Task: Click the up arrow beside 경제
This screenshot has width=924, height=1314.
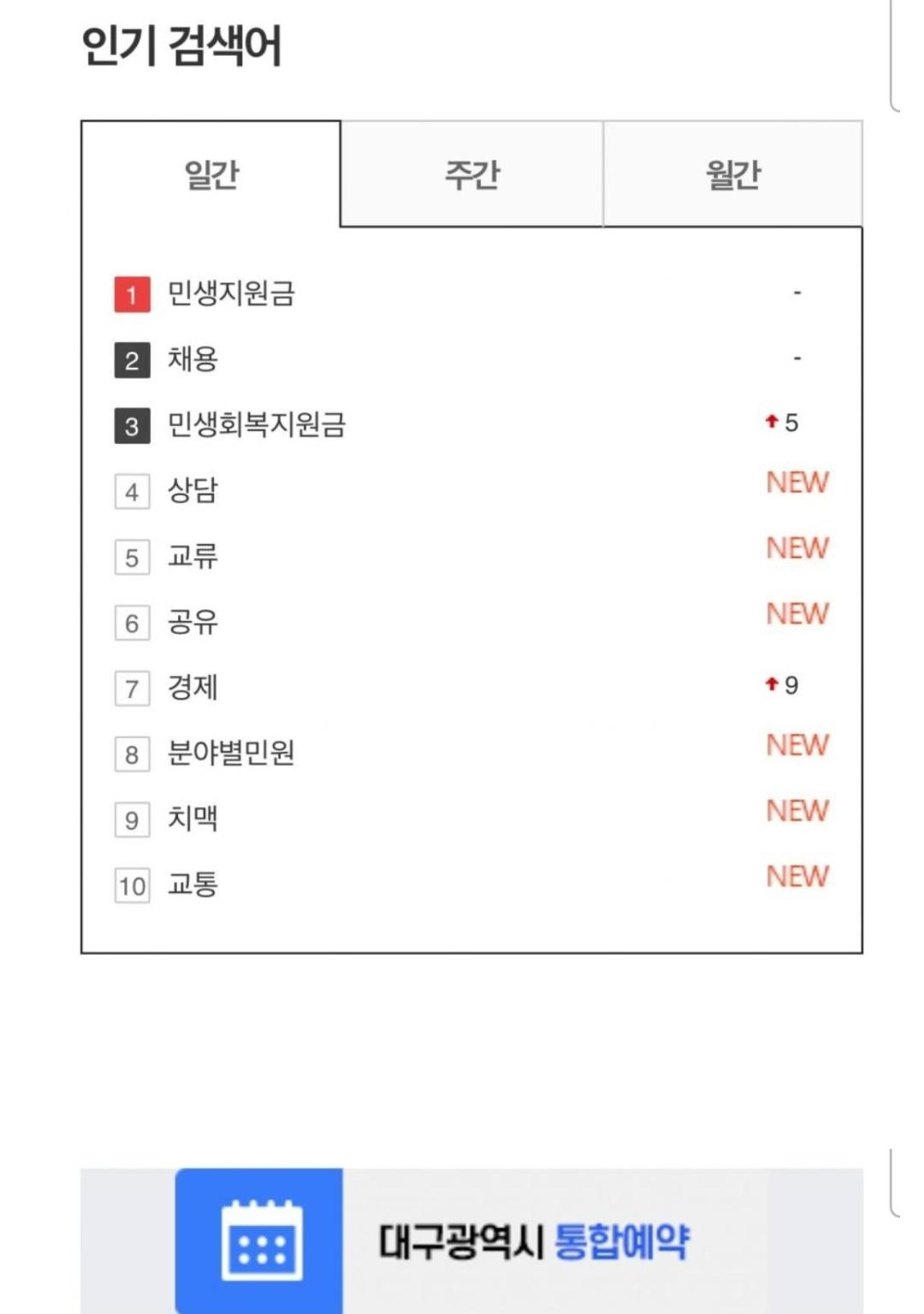Action: click(x=773, y=684)
